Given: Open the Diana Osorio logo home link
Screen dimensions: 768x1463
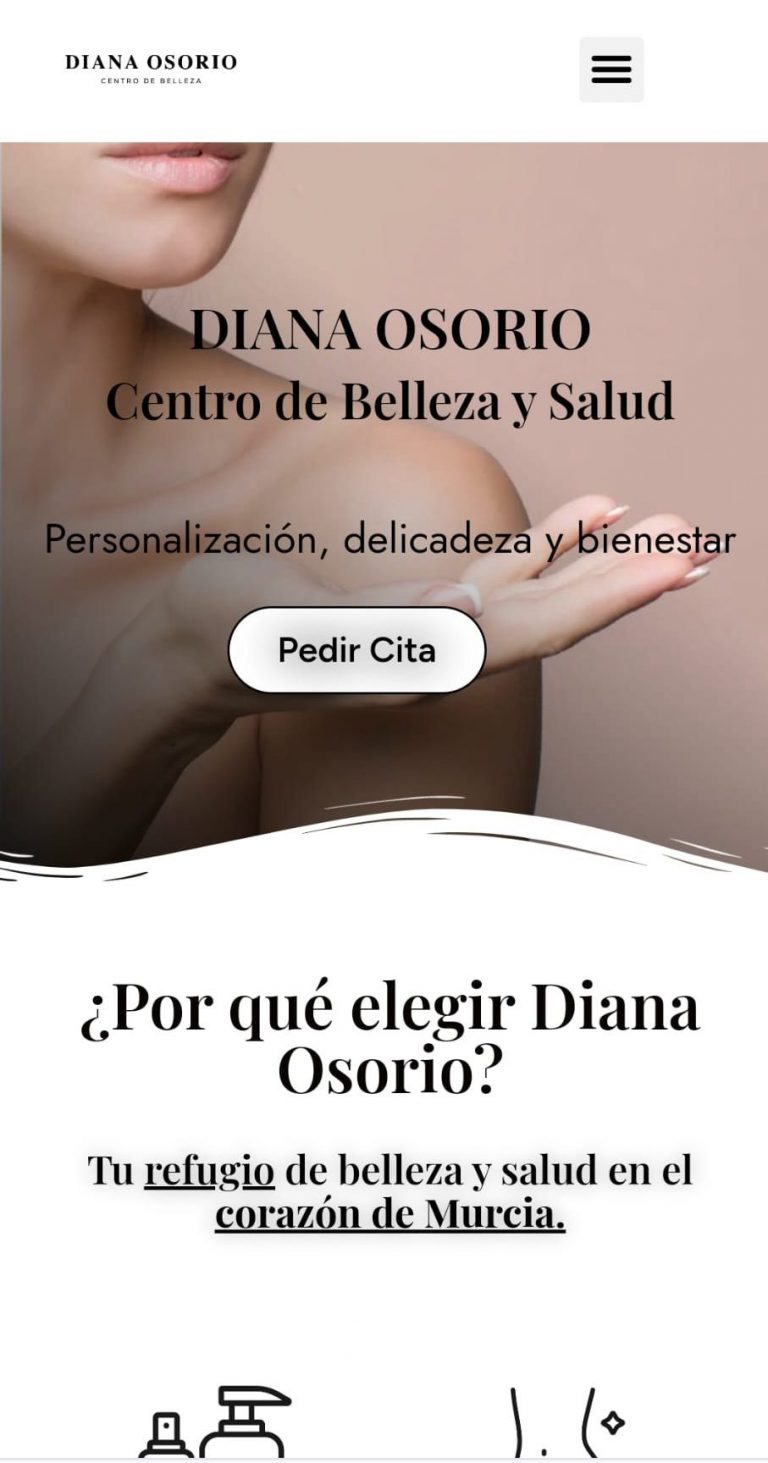Looking at the screenshot, I should pos(151,68).
